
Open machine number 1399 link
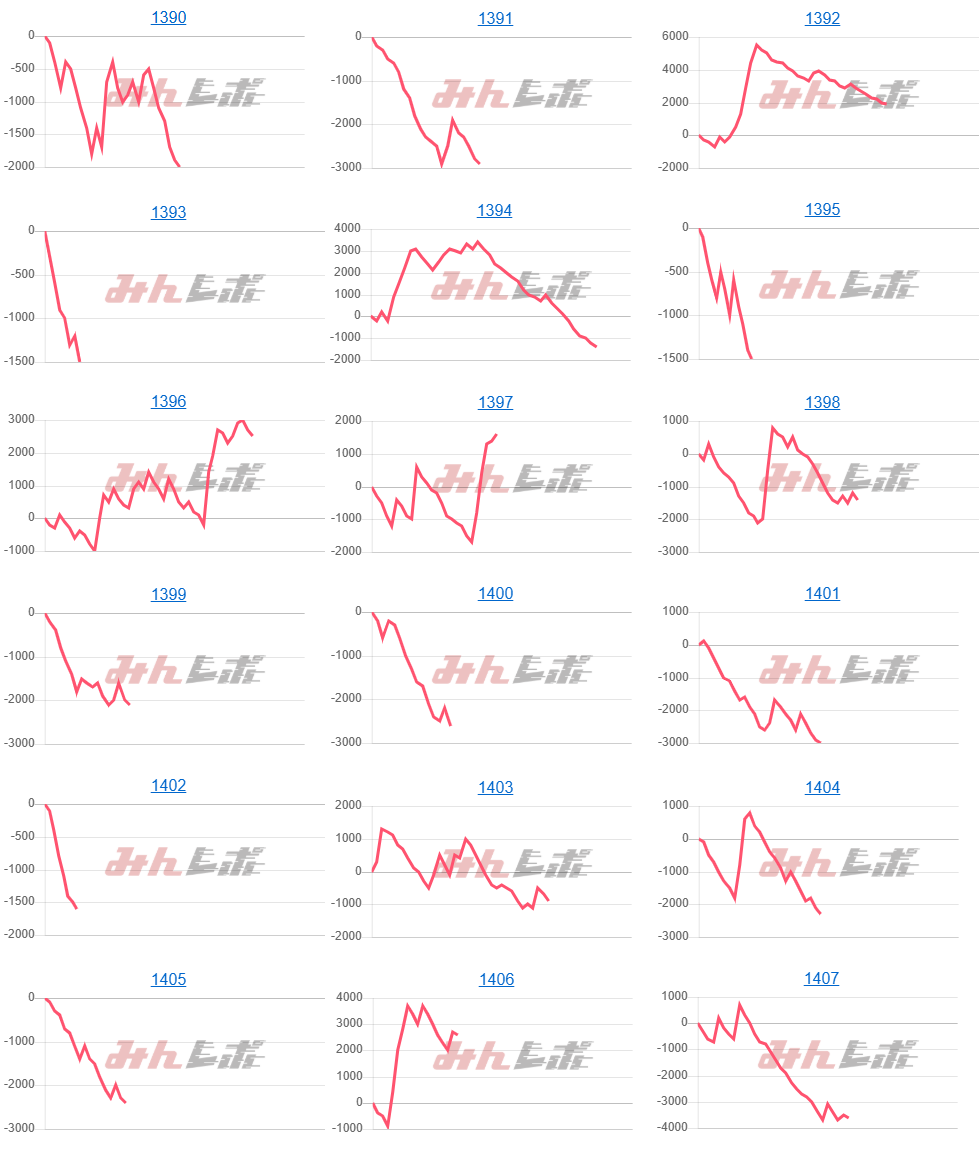point(168,594)
